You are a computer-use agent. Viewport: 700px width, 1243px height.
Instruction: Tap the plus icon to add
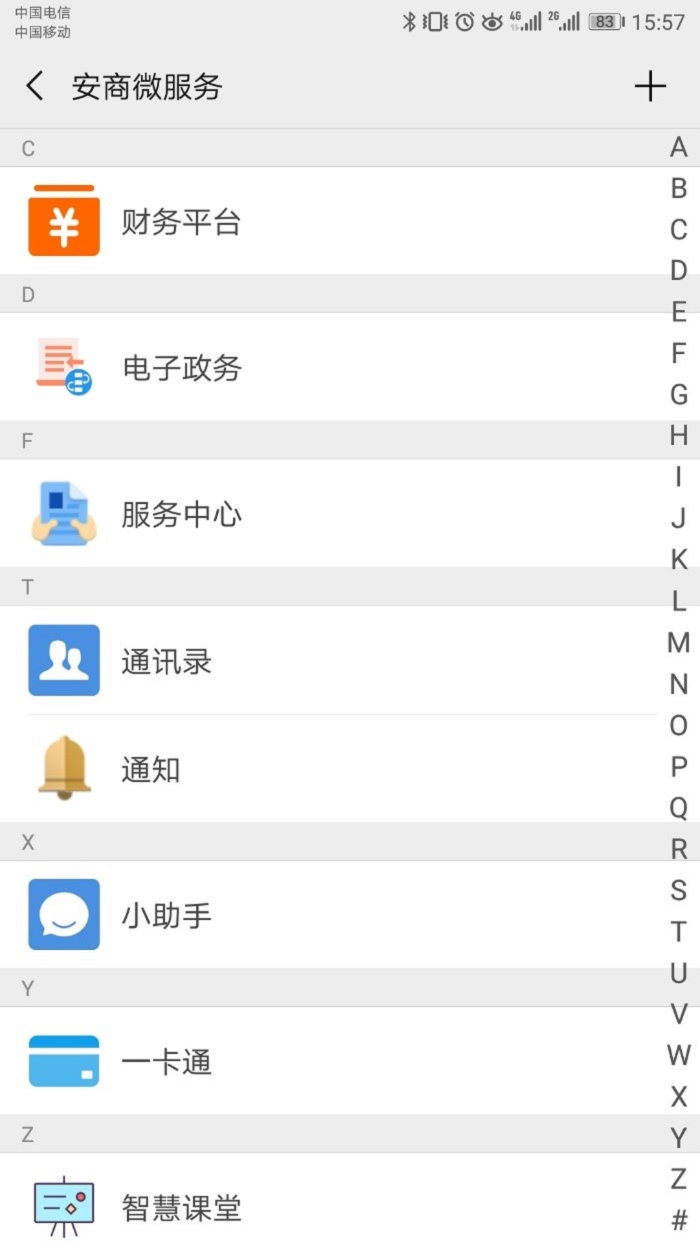click(650, 86)
